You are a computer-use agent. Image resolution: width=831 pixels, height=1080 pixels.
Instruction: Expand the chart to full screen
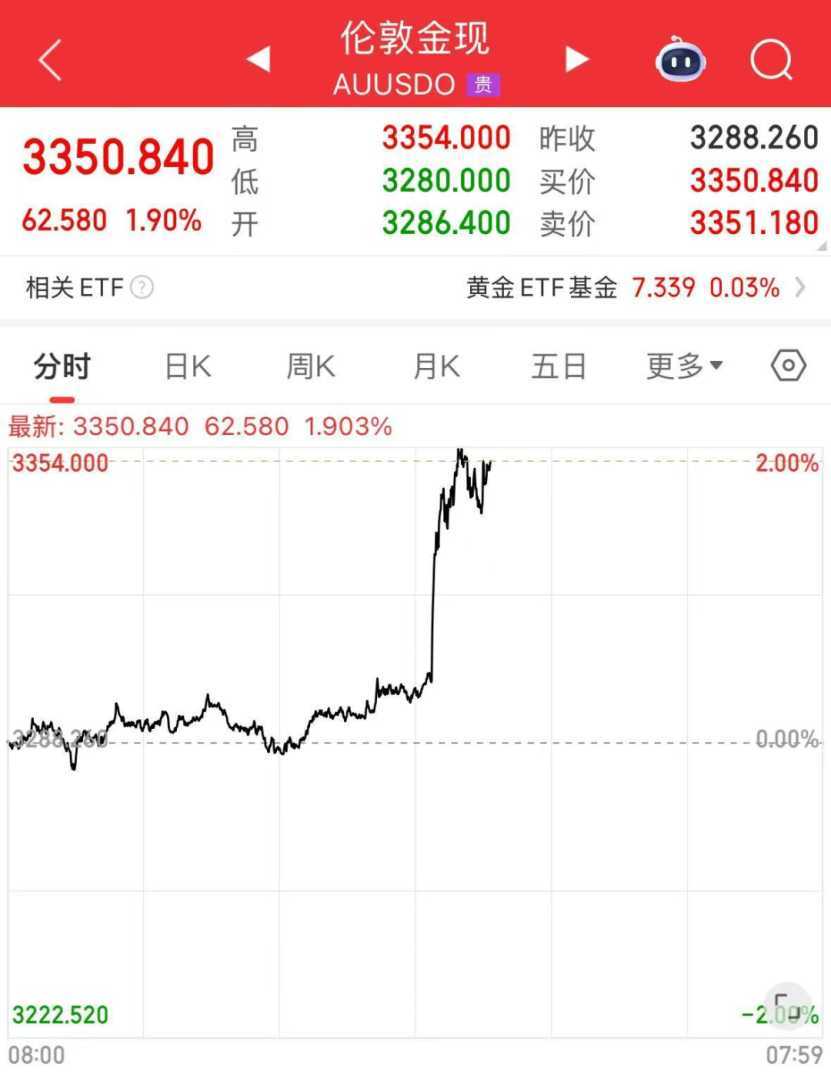785,1006
